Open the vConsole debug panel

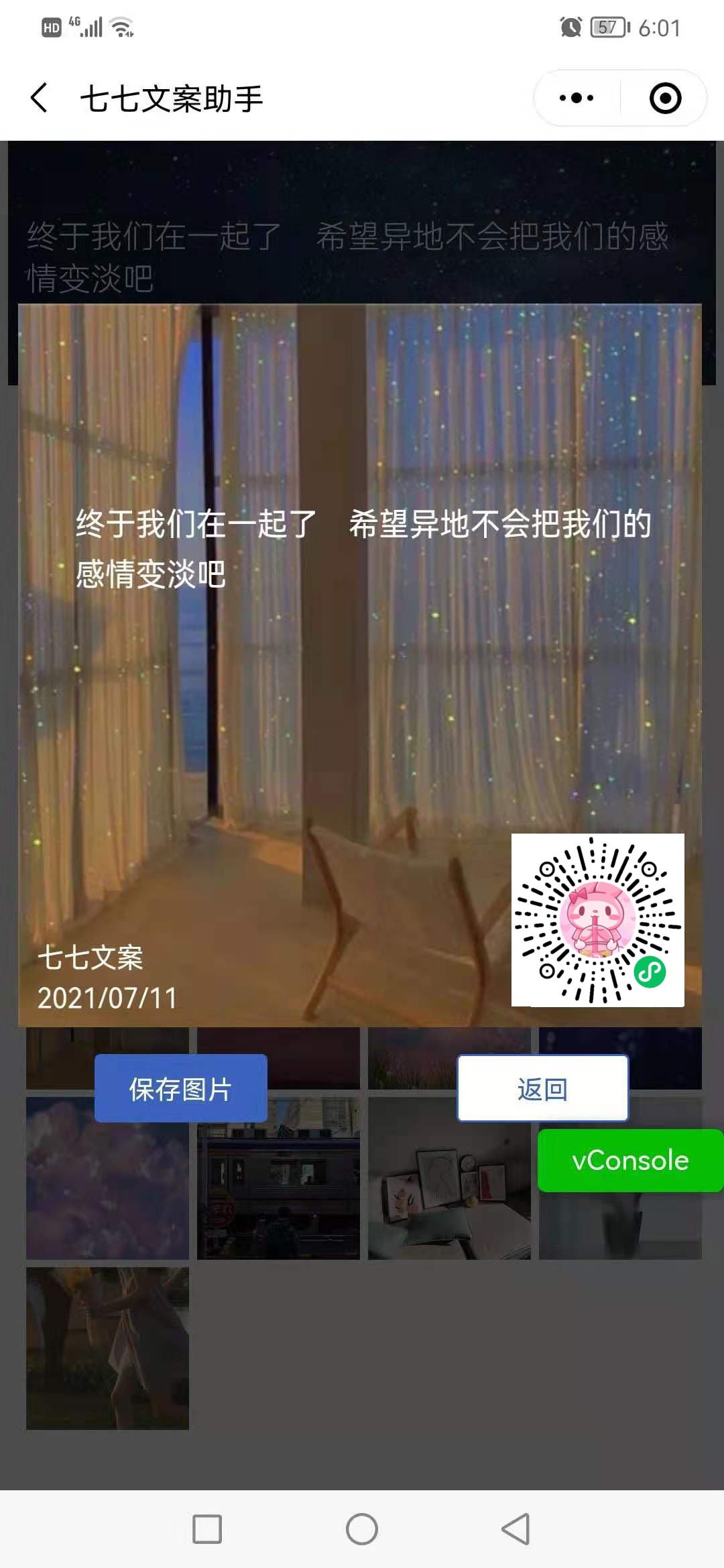click(630, 1160)
